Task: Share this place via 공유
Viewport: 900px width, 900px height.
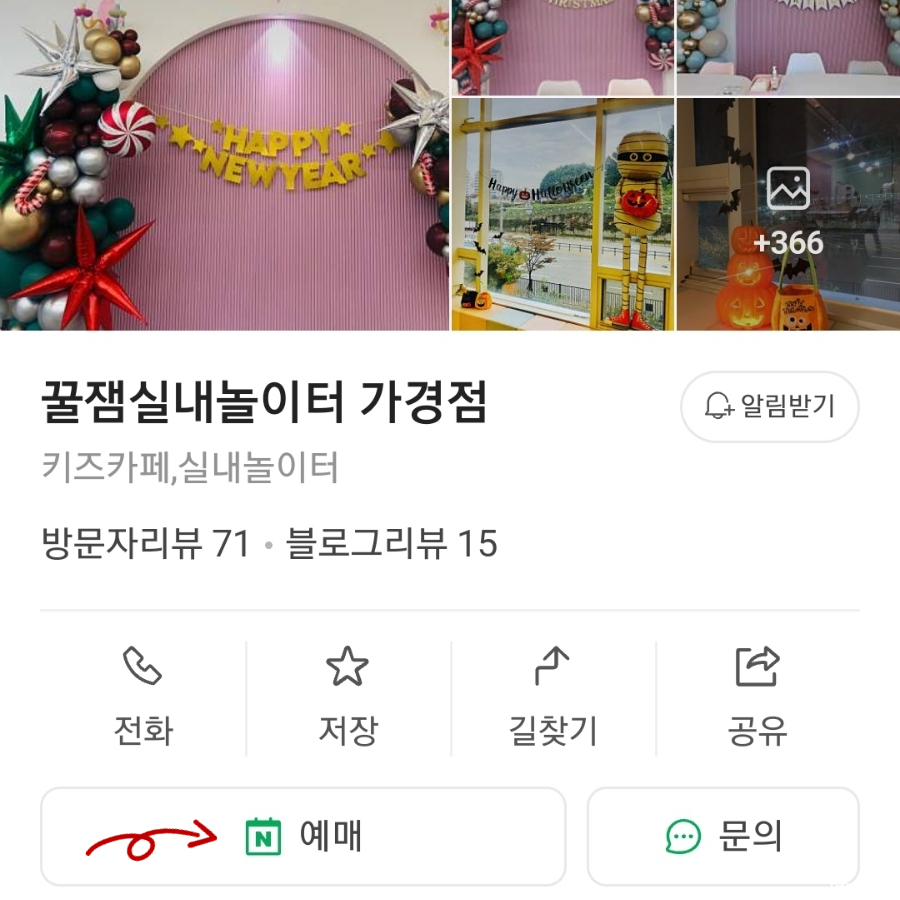Action: (757, 698)
